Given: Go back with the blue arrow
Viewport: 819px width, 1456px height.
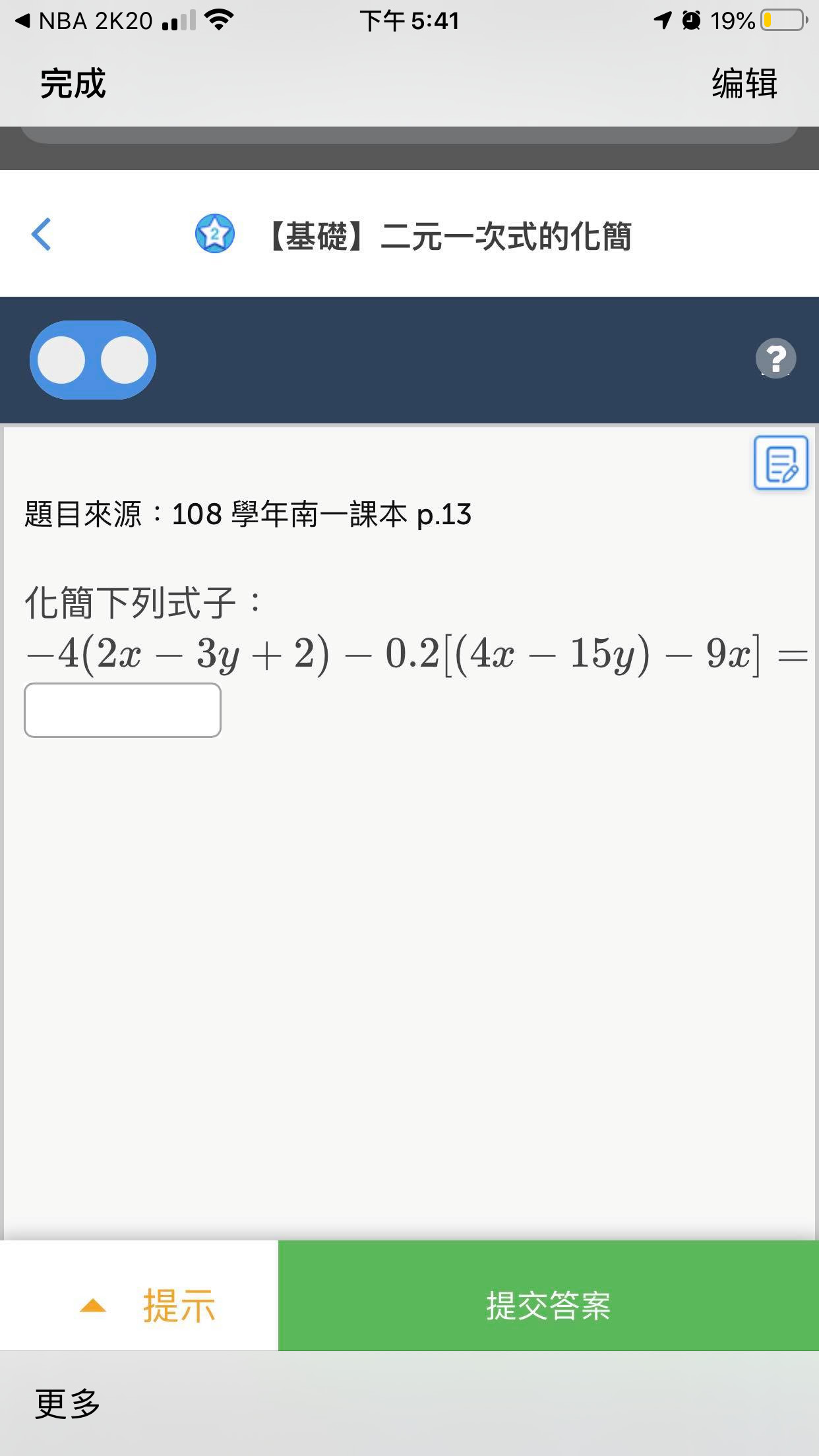Looking at the screenshot, I should pyautogui.click(x=41, y=235).
